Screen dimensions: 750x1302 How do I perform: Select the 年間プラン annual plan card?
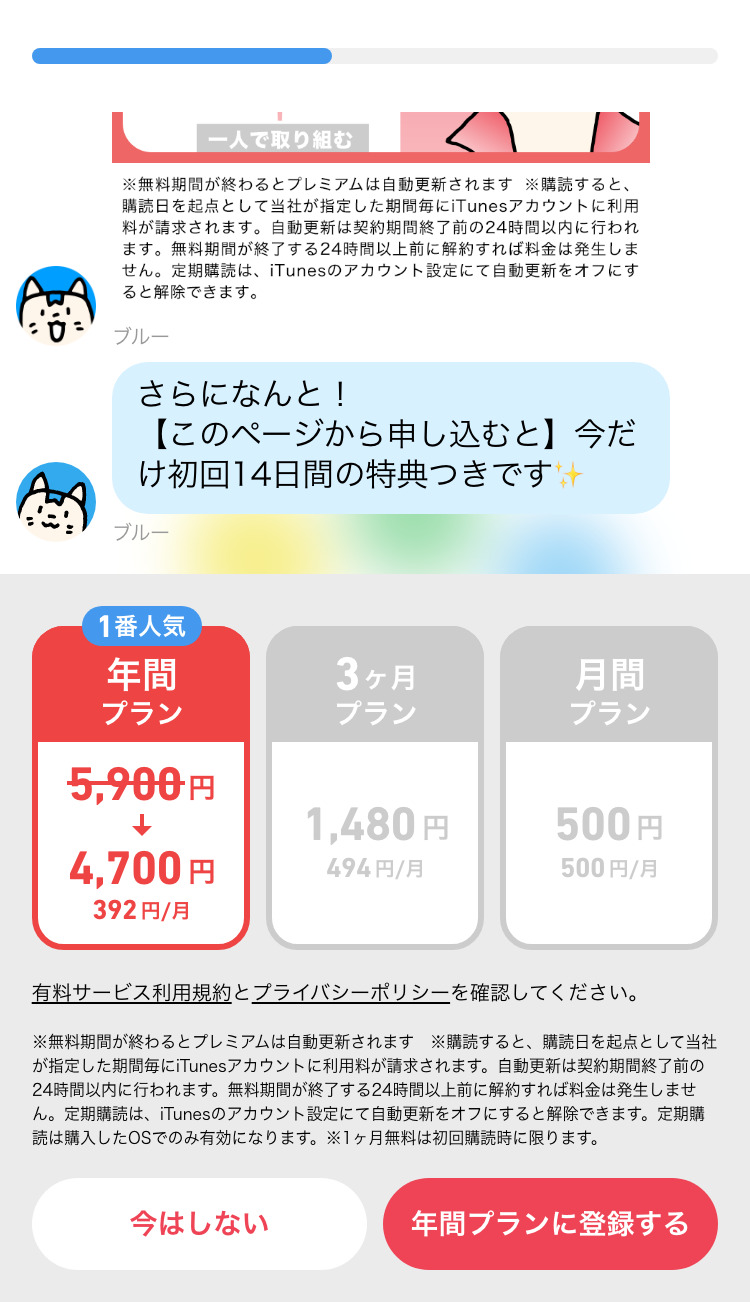141,788
